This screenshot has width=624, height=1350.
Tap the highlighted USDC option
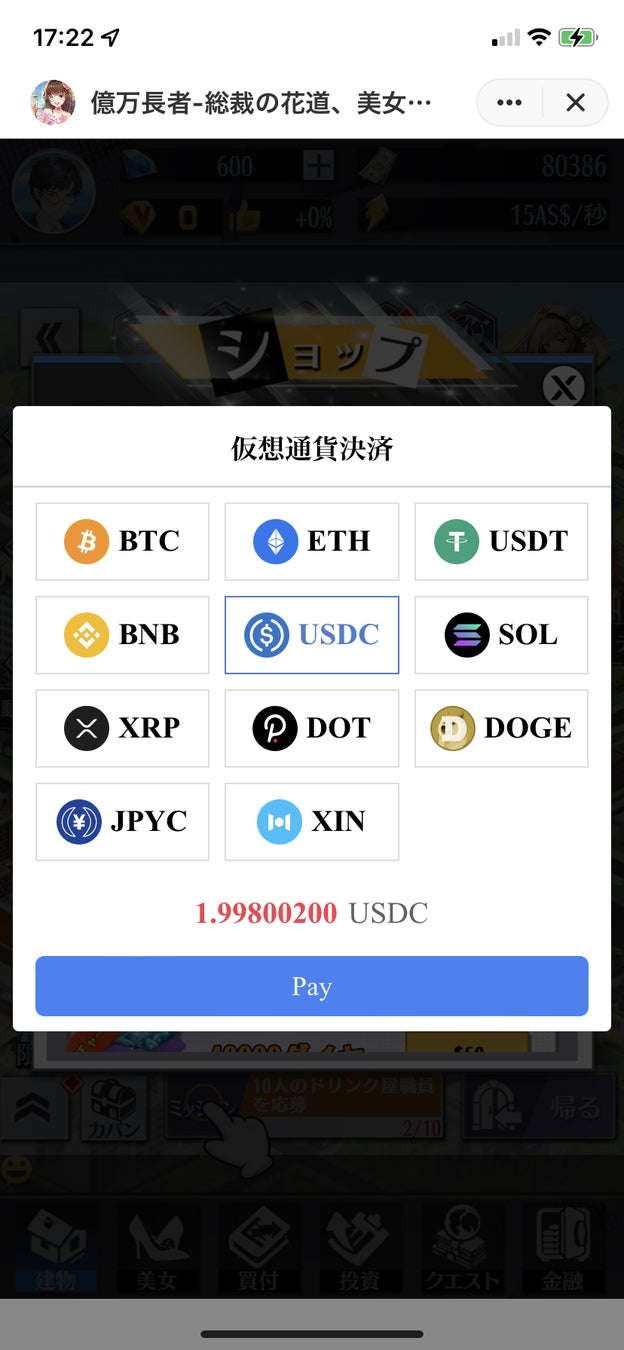311,635
